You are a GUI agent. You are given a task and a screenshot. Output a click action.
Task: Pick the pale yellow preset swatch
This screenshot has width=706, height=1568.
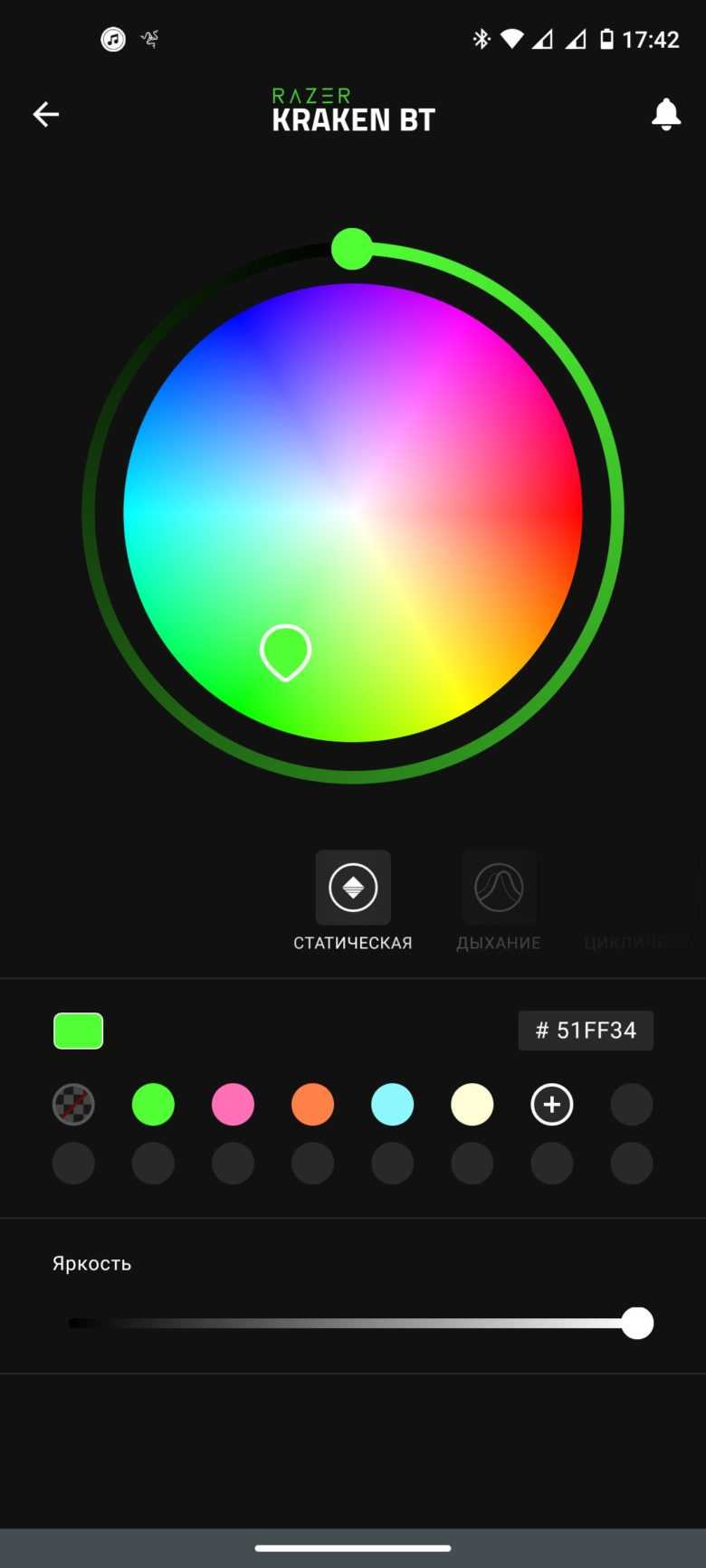pos(472,1105)
